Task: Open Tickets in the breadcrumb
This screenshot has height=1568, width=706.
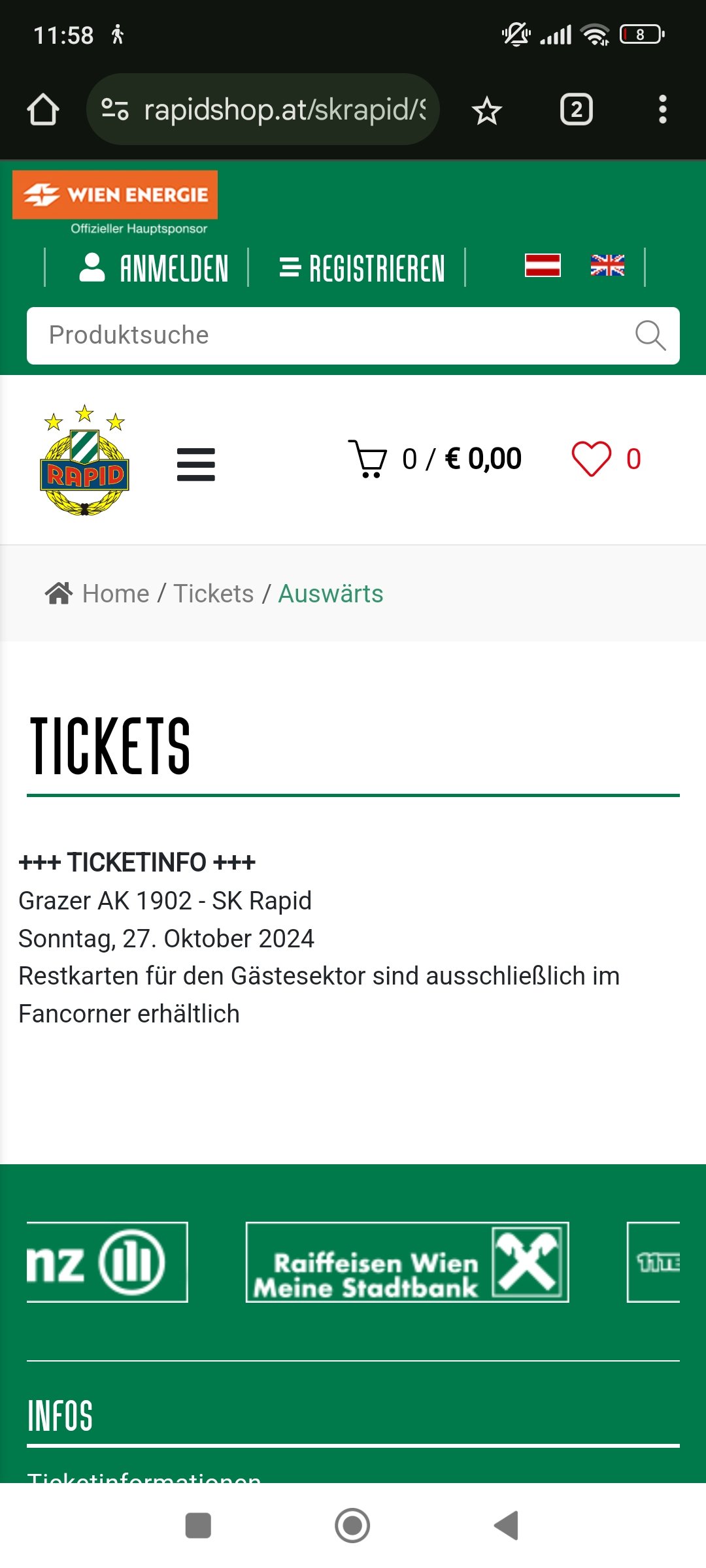Action: [213, 594]
